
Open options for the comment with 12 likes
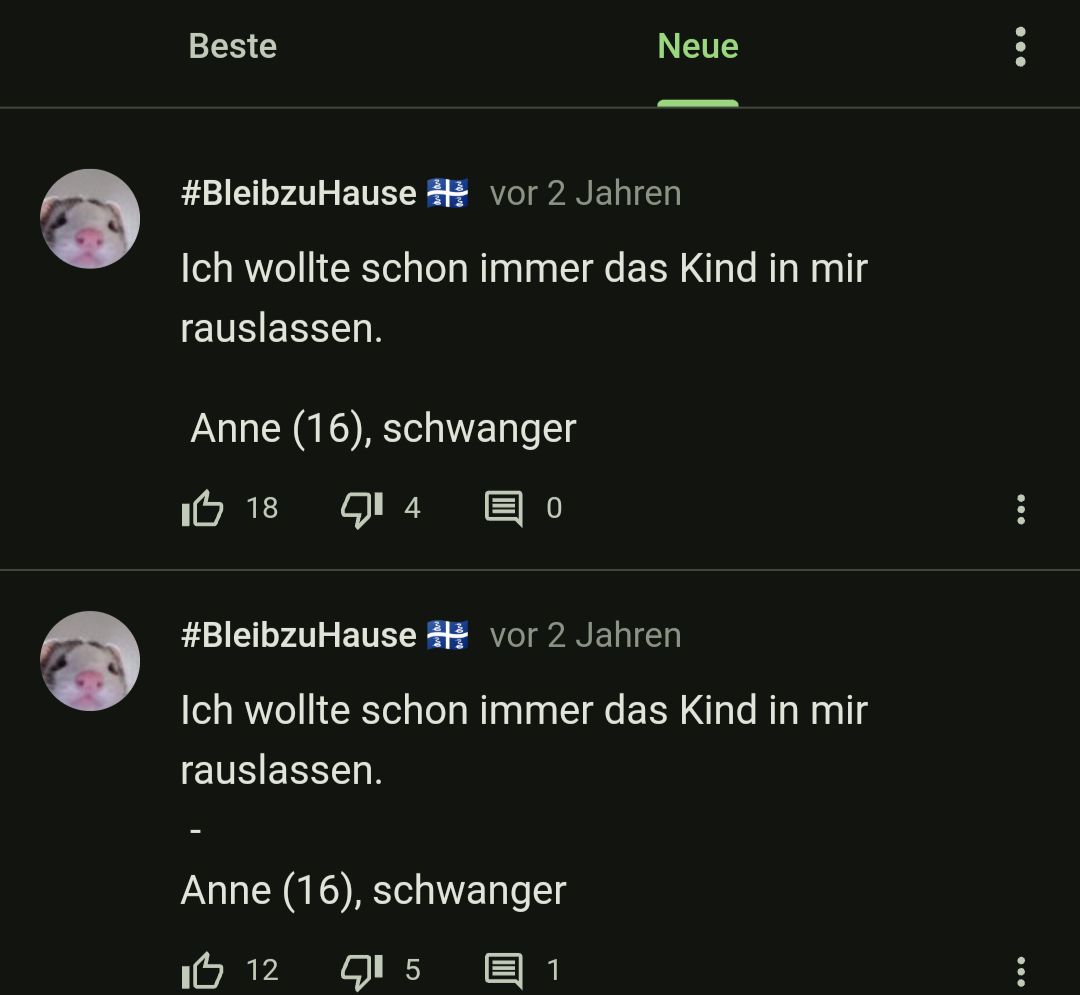(1020, 970)
